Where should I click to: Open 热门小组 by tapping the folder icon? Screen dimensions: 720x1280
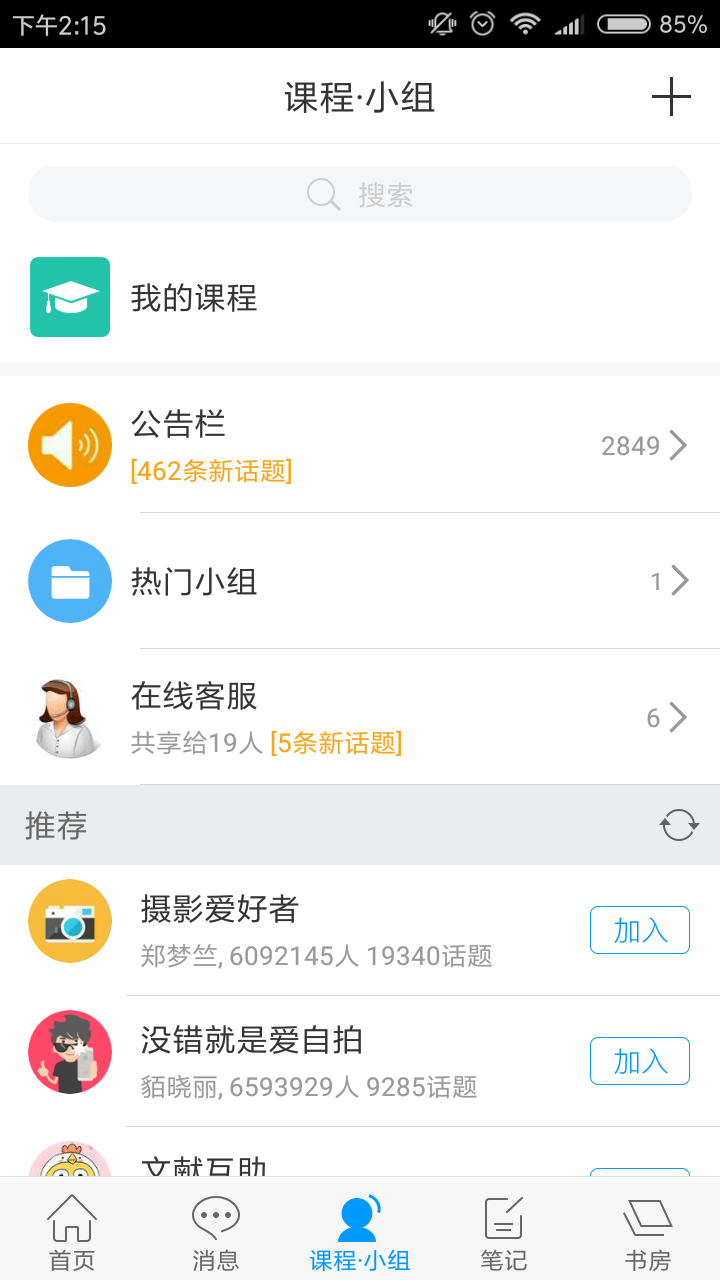[70, 581]
